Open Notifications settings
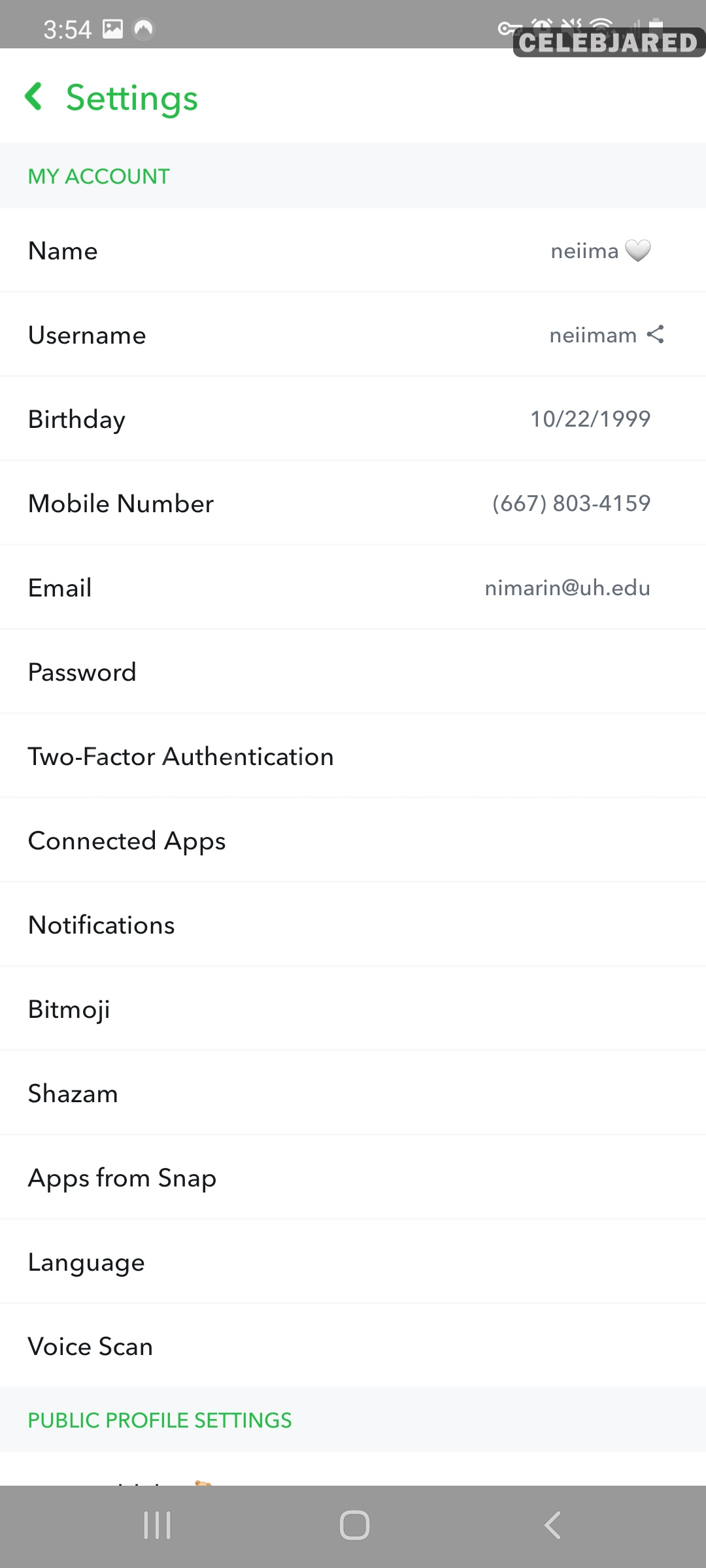706x1568 pixels. pos(353,924)
